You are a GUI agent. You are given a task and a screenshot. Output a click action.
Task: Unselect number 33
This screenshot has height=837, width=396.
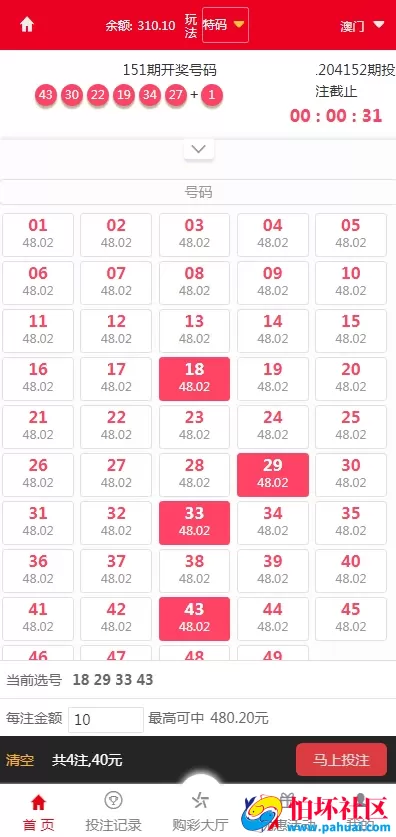pyautogui.click(x=194, y=523)
